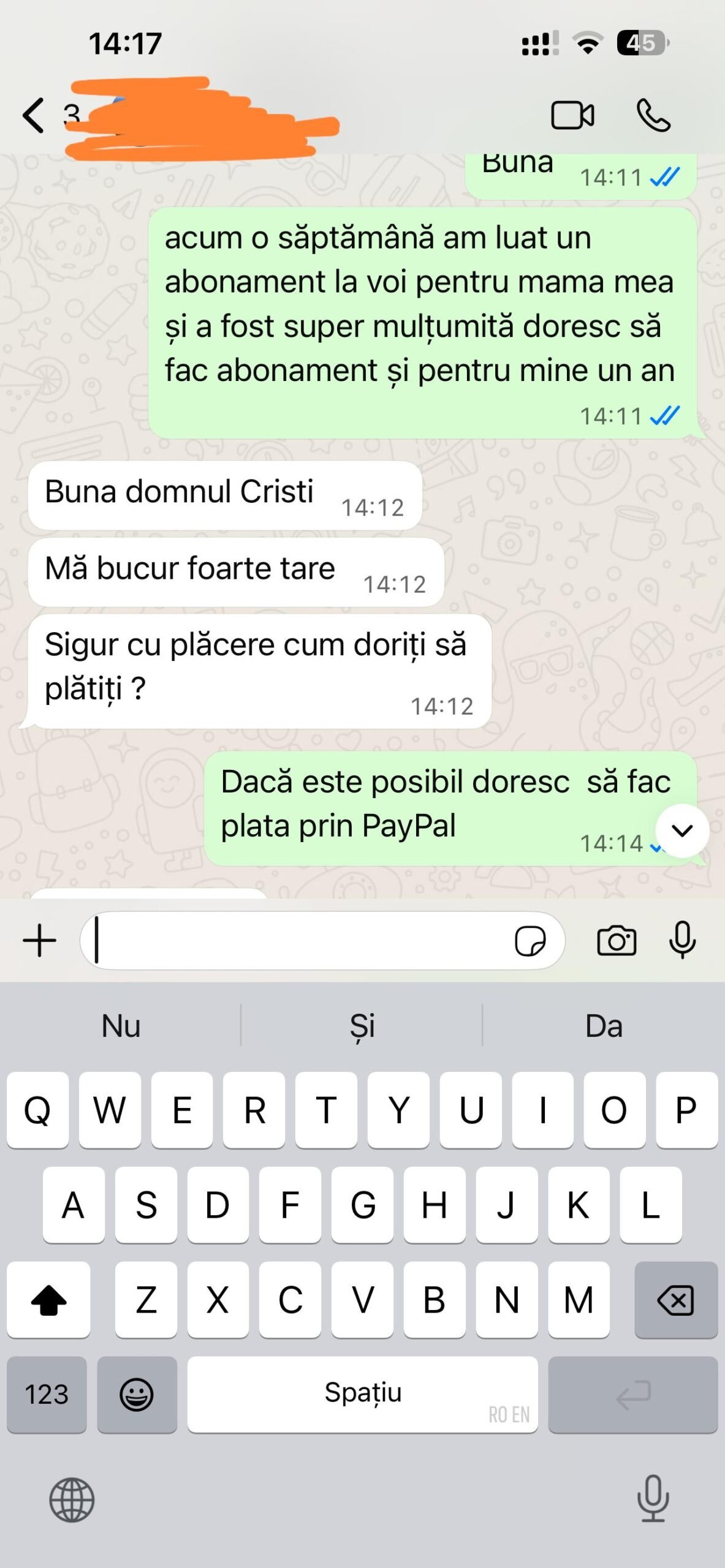The image size is (725, 1568).
Task: Jump to the latest message
Action: point(682,831)
